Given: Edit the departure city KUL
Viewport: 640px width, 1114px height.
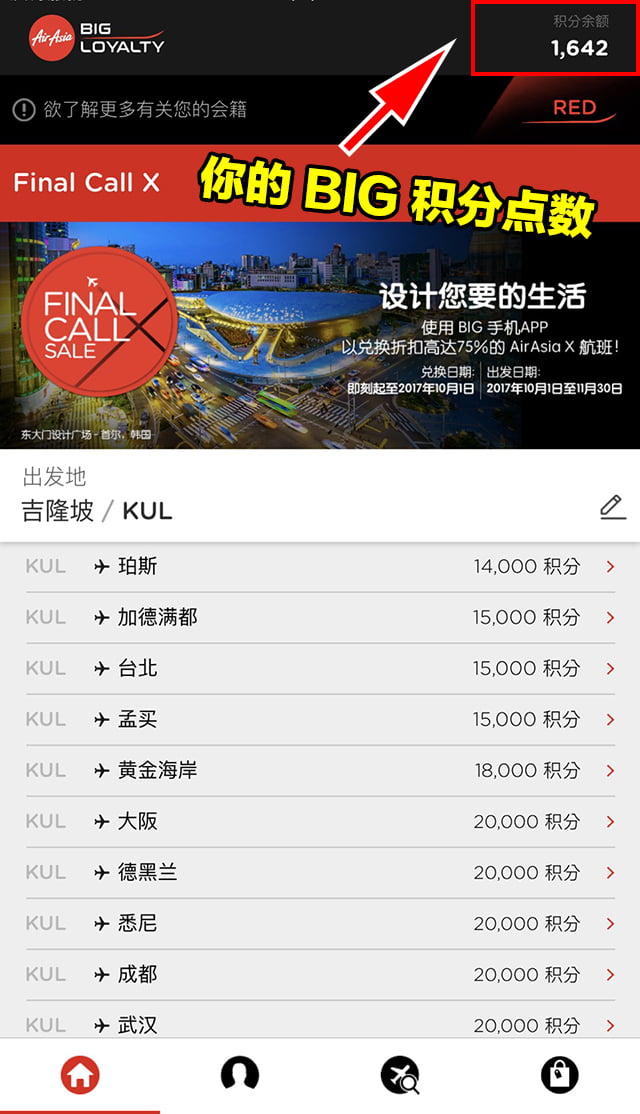Looking at the screenshot, I should click(x=612, y=508).
